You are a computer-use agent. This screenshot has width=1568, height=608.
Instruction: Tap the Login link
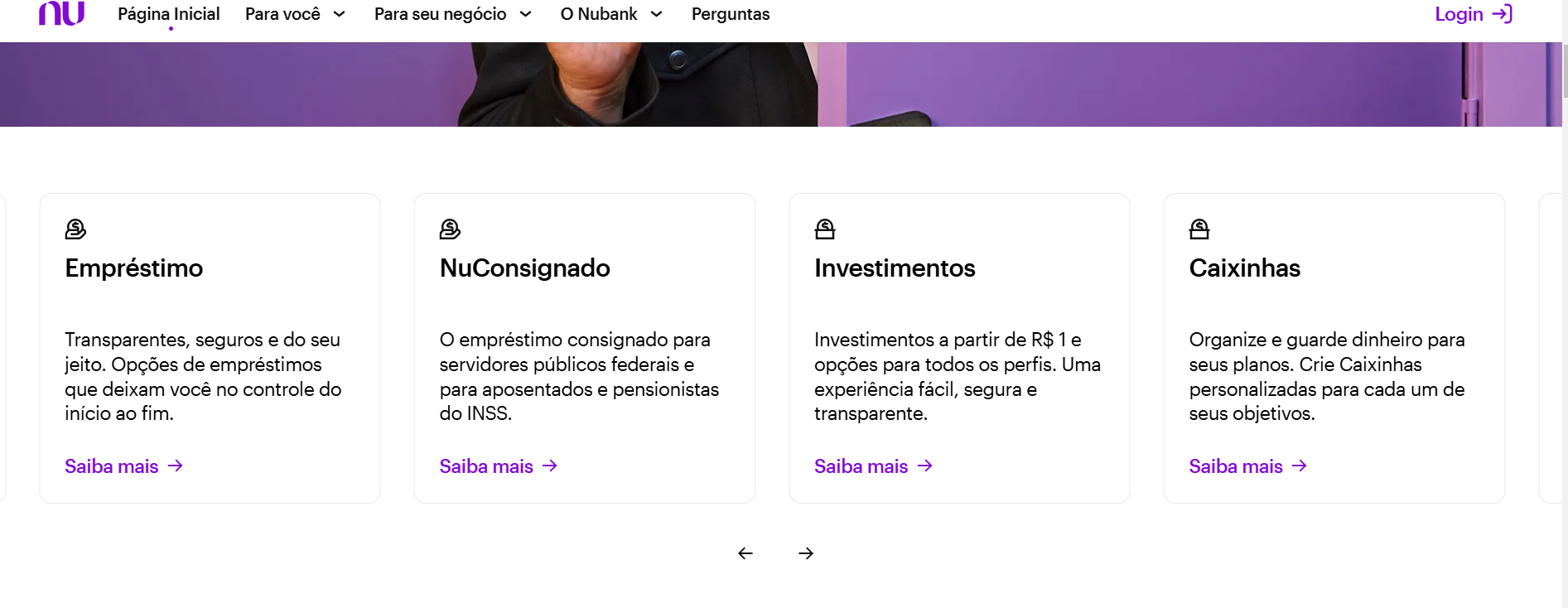[x=1473, y=14]
